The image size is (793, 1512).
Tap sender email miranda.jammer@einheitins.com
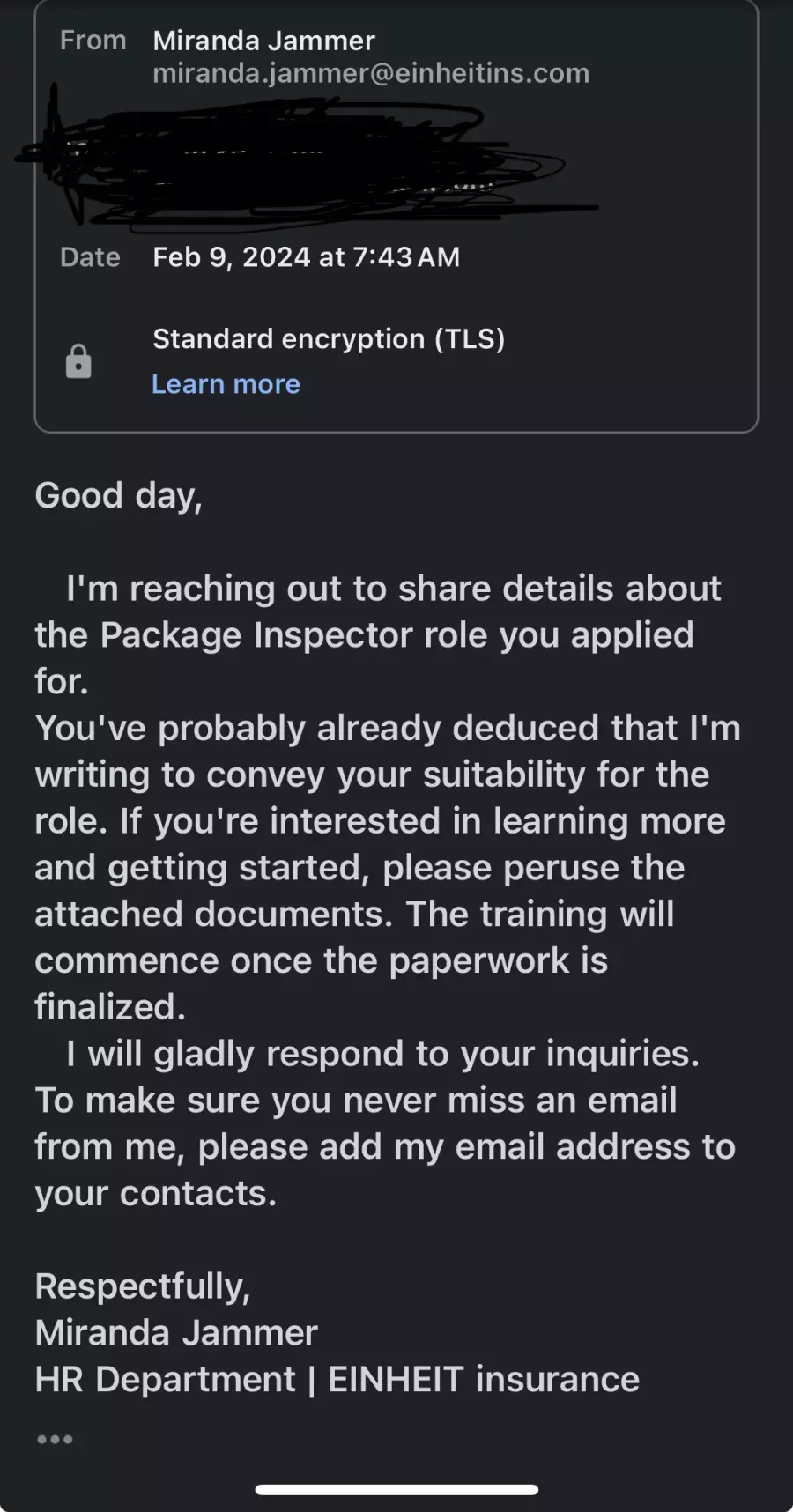point(371,73)
